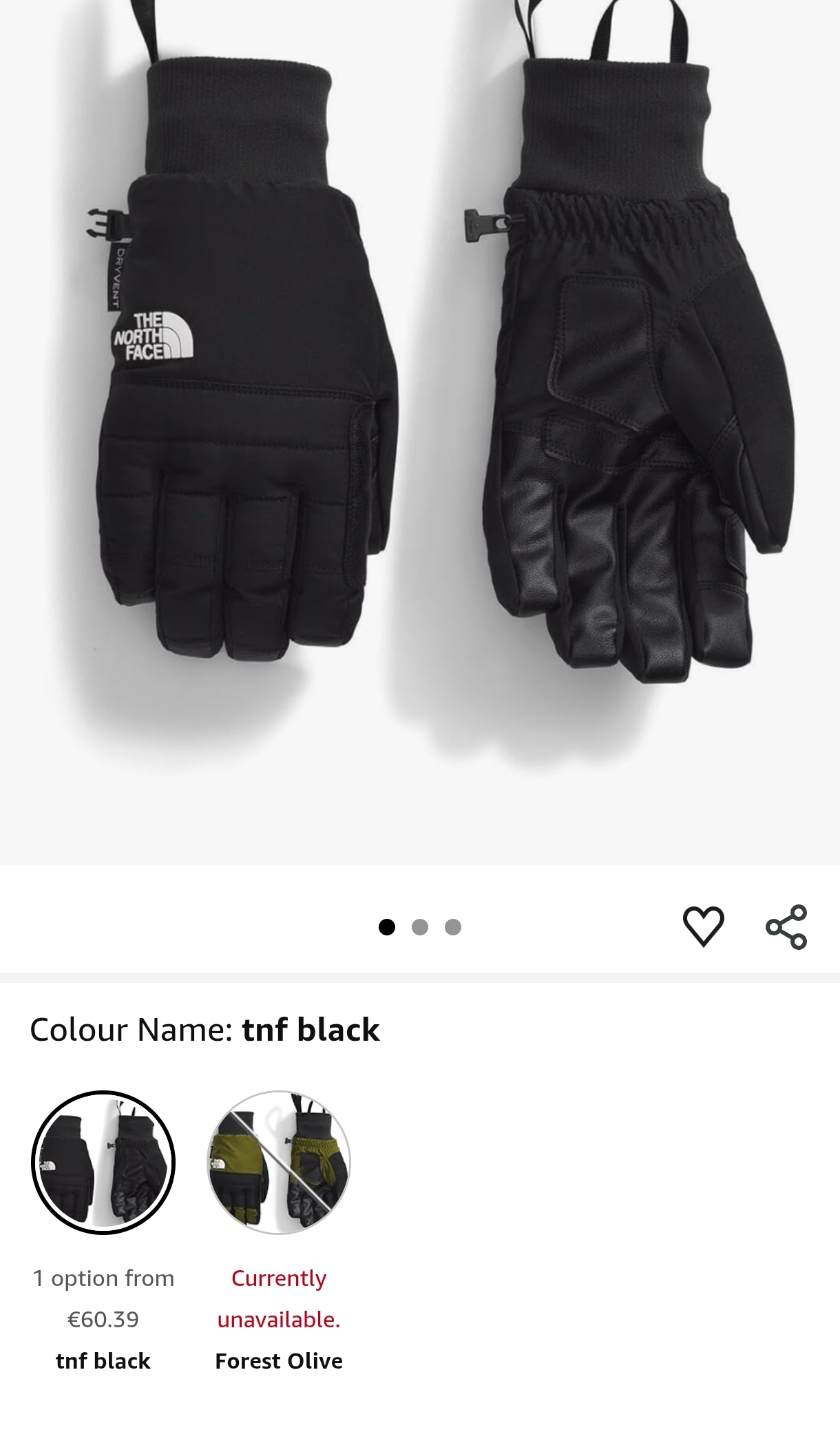840x1432 pixels.
Task: Choose the Forest Olive colour swatch
Action: tap(279, 1163)
